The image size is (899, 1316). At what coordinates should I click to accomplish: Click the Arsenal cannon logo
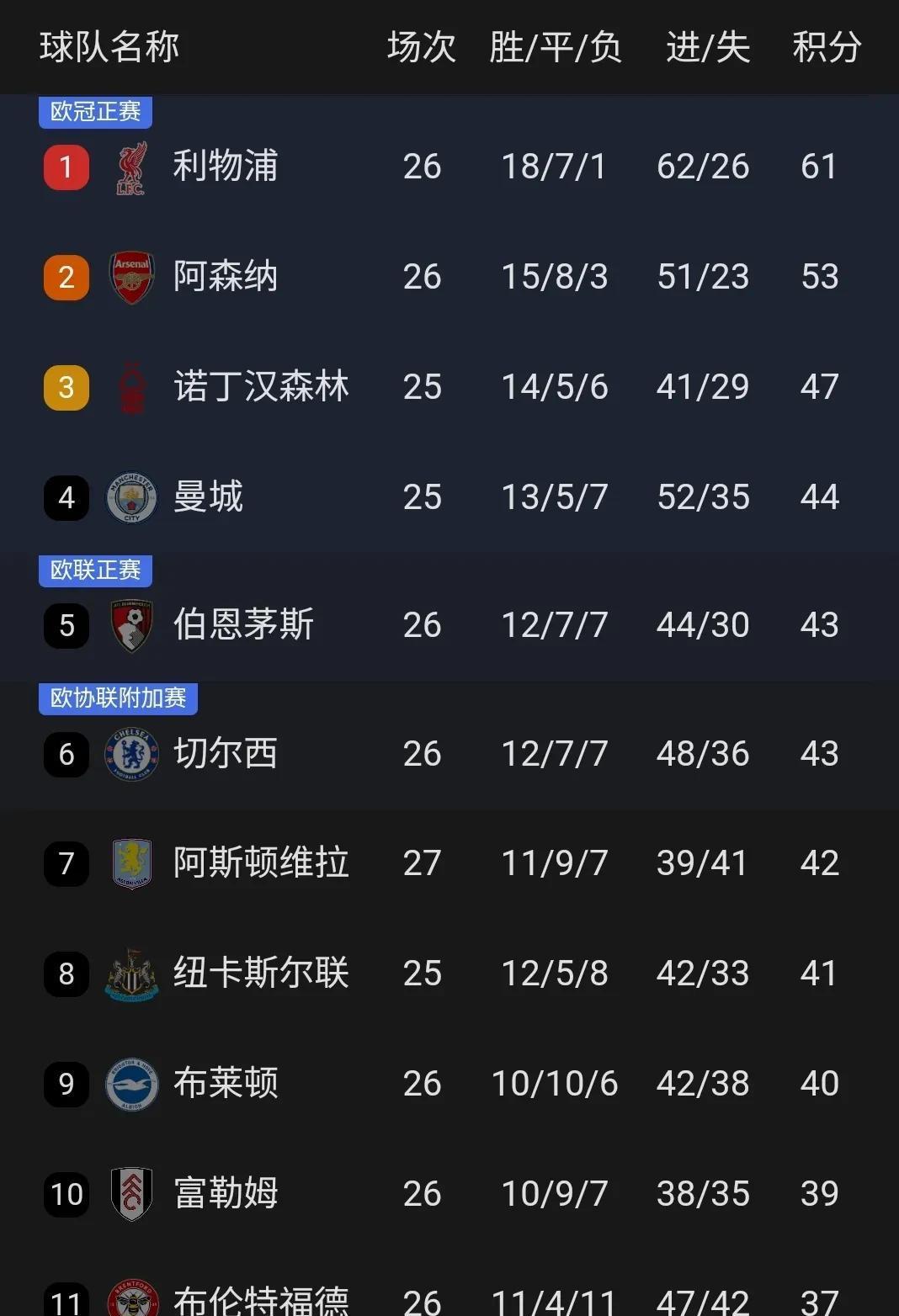131,277
